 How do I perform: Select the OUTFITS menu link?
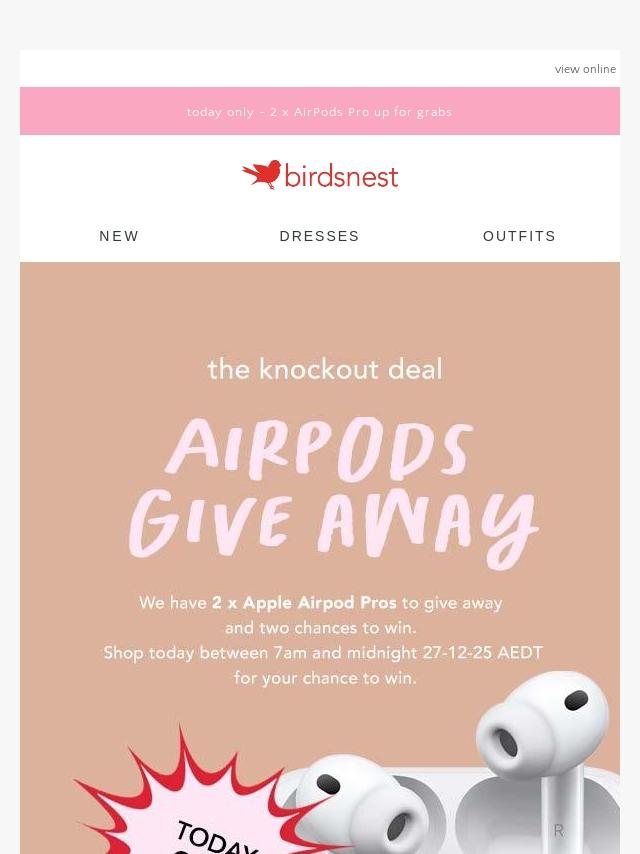519,236
